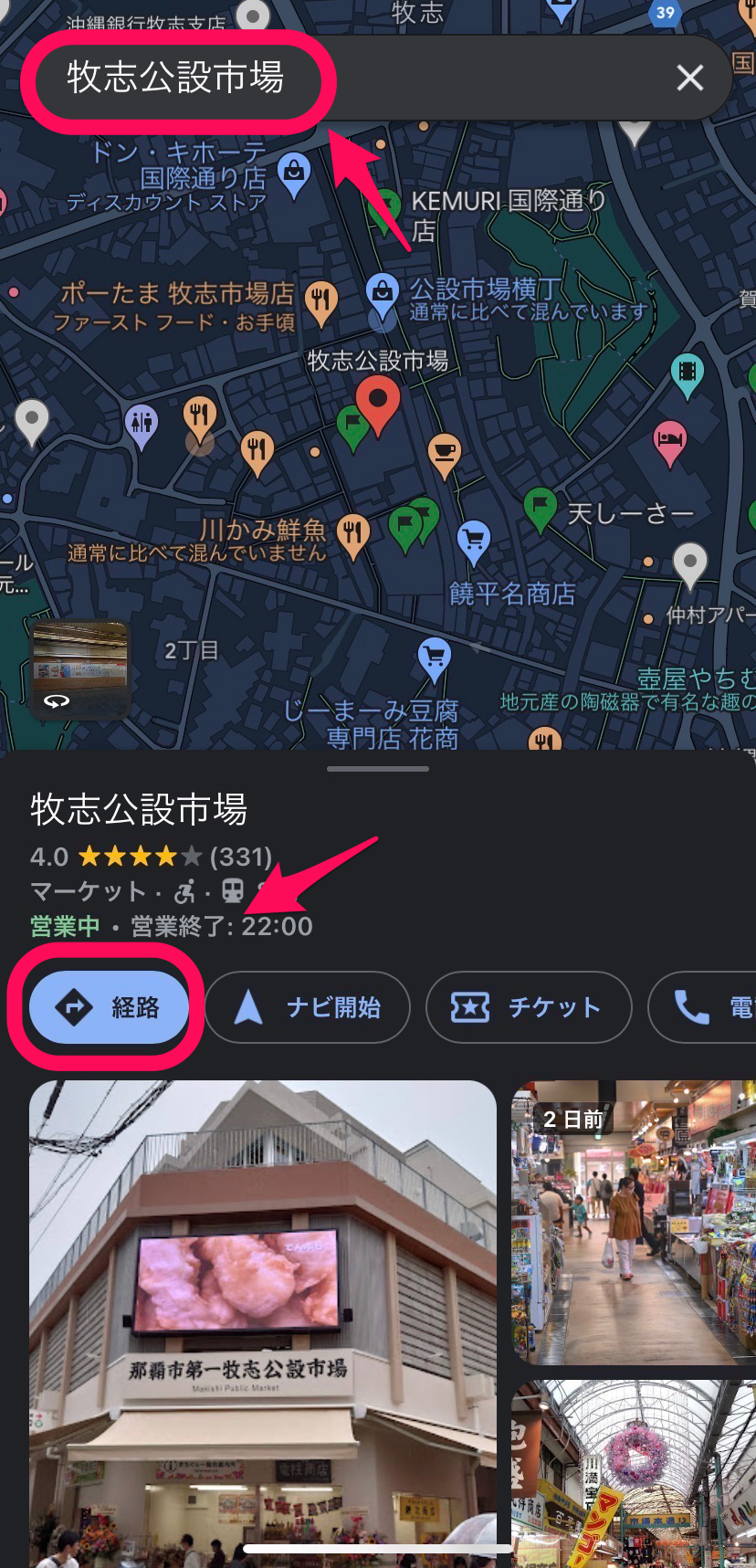Image resolution: width=756 pixels, height=1568 pixels.
Task: Clear the search with the X button
Action: (690, 79)
